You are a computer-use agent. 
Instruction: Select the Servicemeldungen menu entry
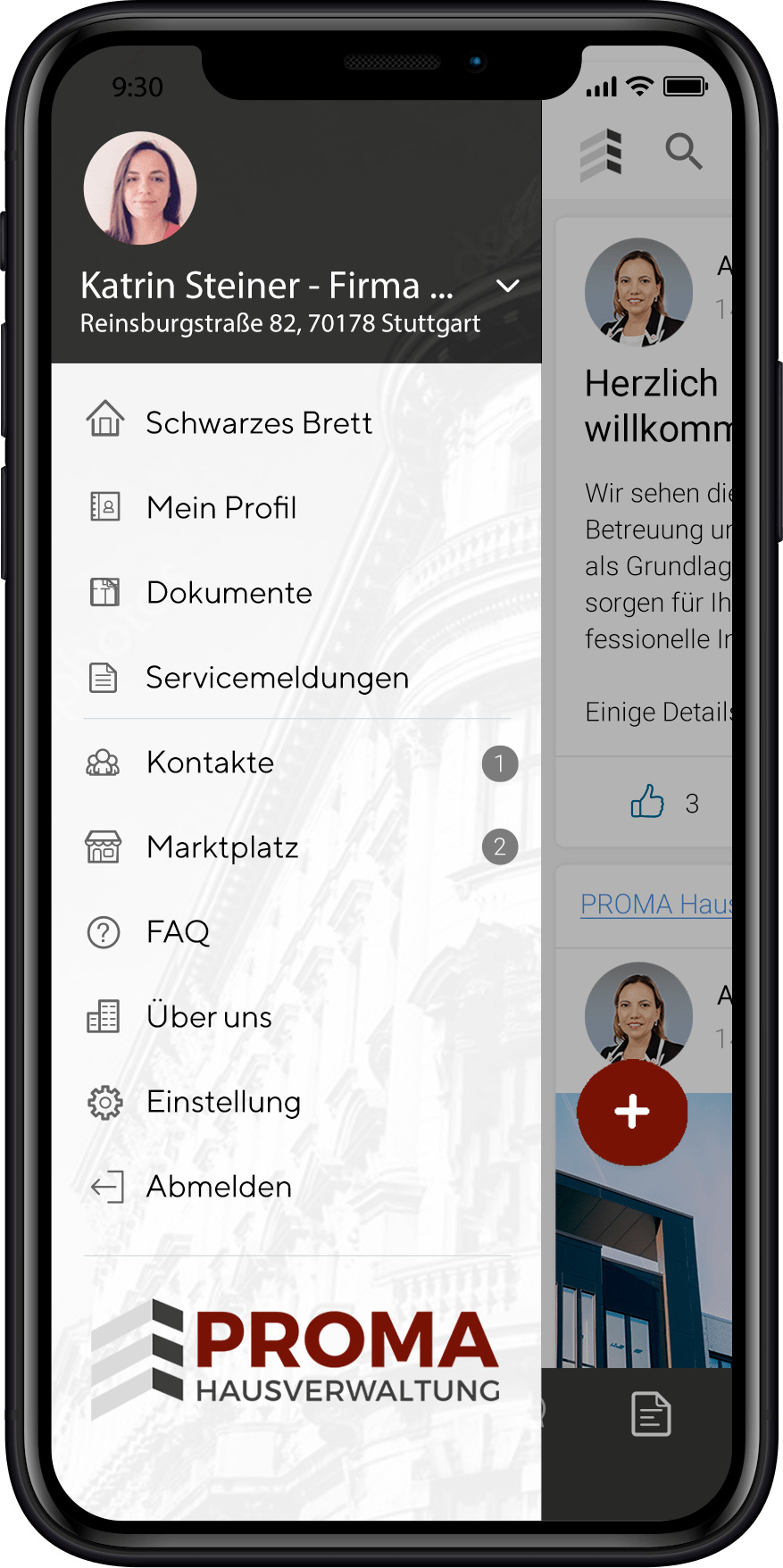pos(277,677)
